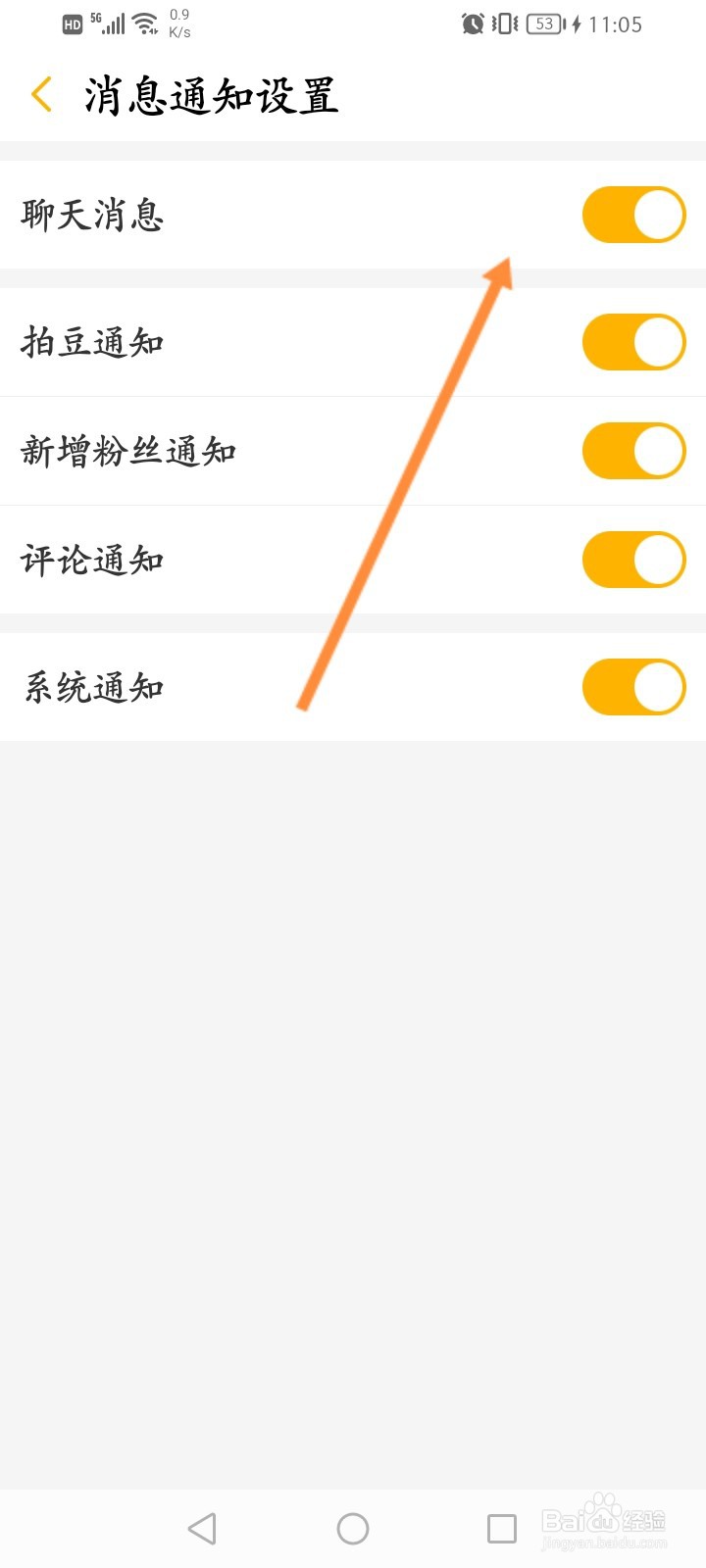Image resolution: width=706 pixels, height=1568 pixels.
Task: Tap the battery level indicator showing 53
Action: [543, 24]
